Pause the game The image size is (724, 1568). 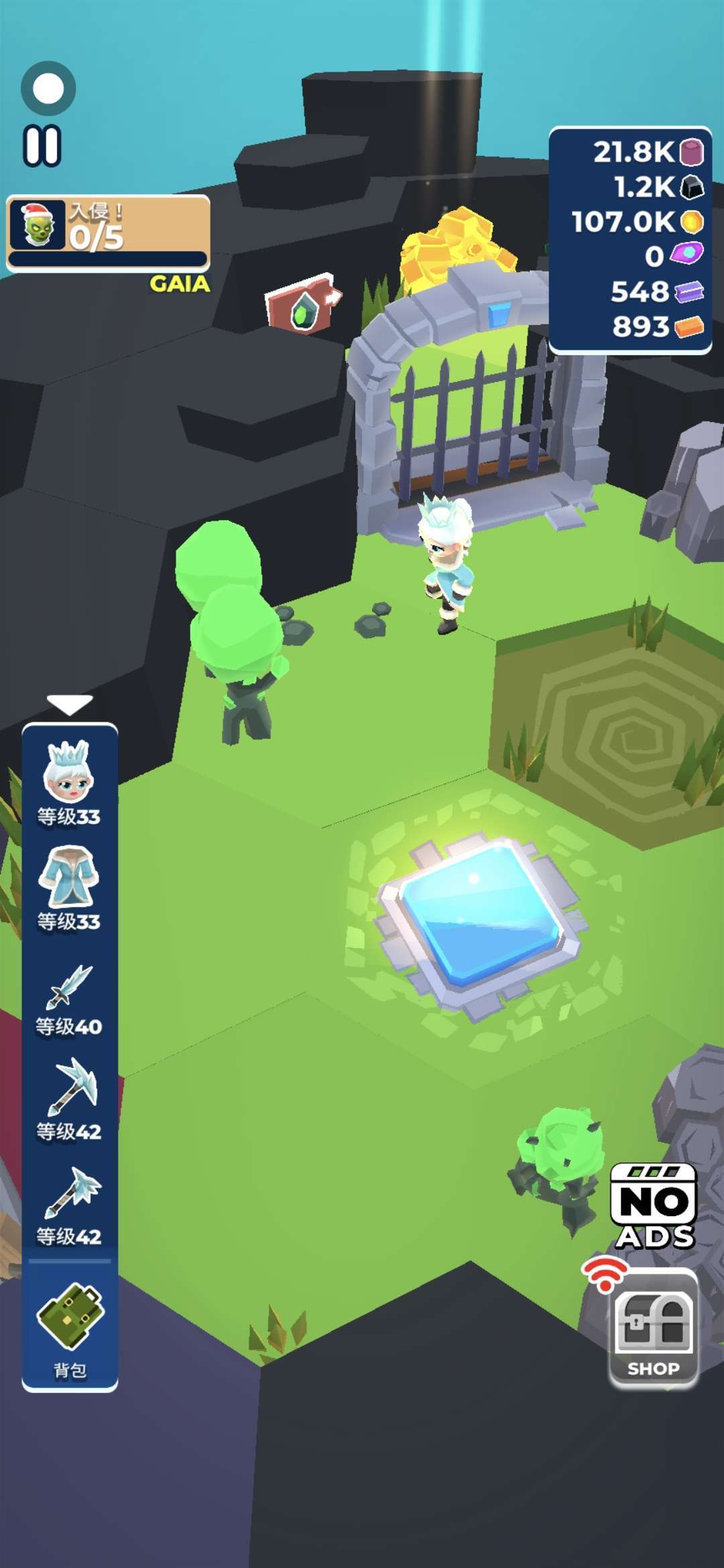pyautogui.click(x=42, y=145)
